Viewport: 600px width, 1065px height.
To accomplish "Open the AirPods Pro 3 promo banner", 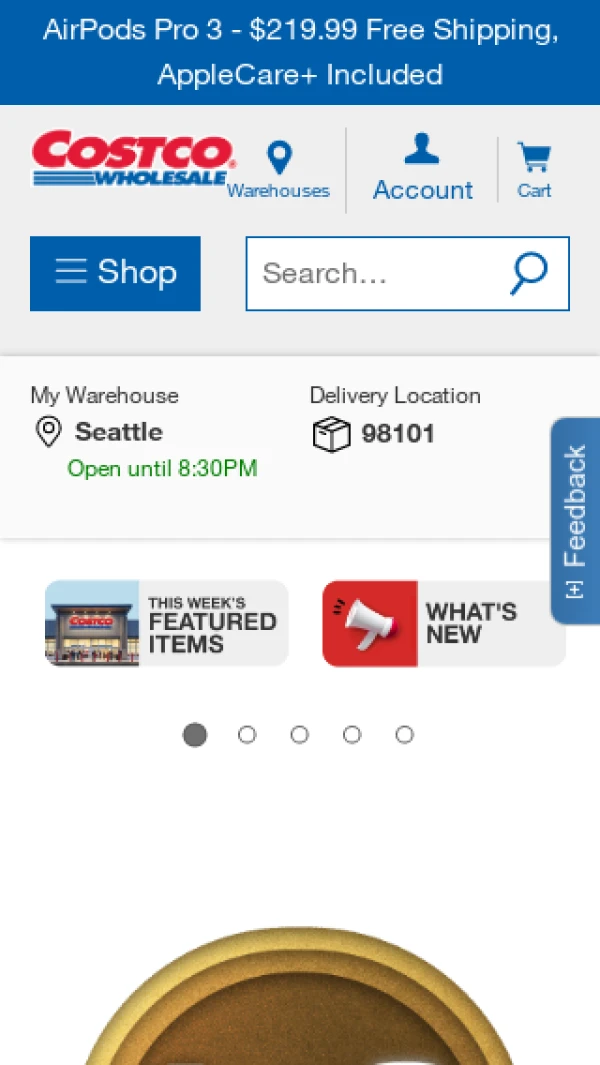I will [300, 52].
